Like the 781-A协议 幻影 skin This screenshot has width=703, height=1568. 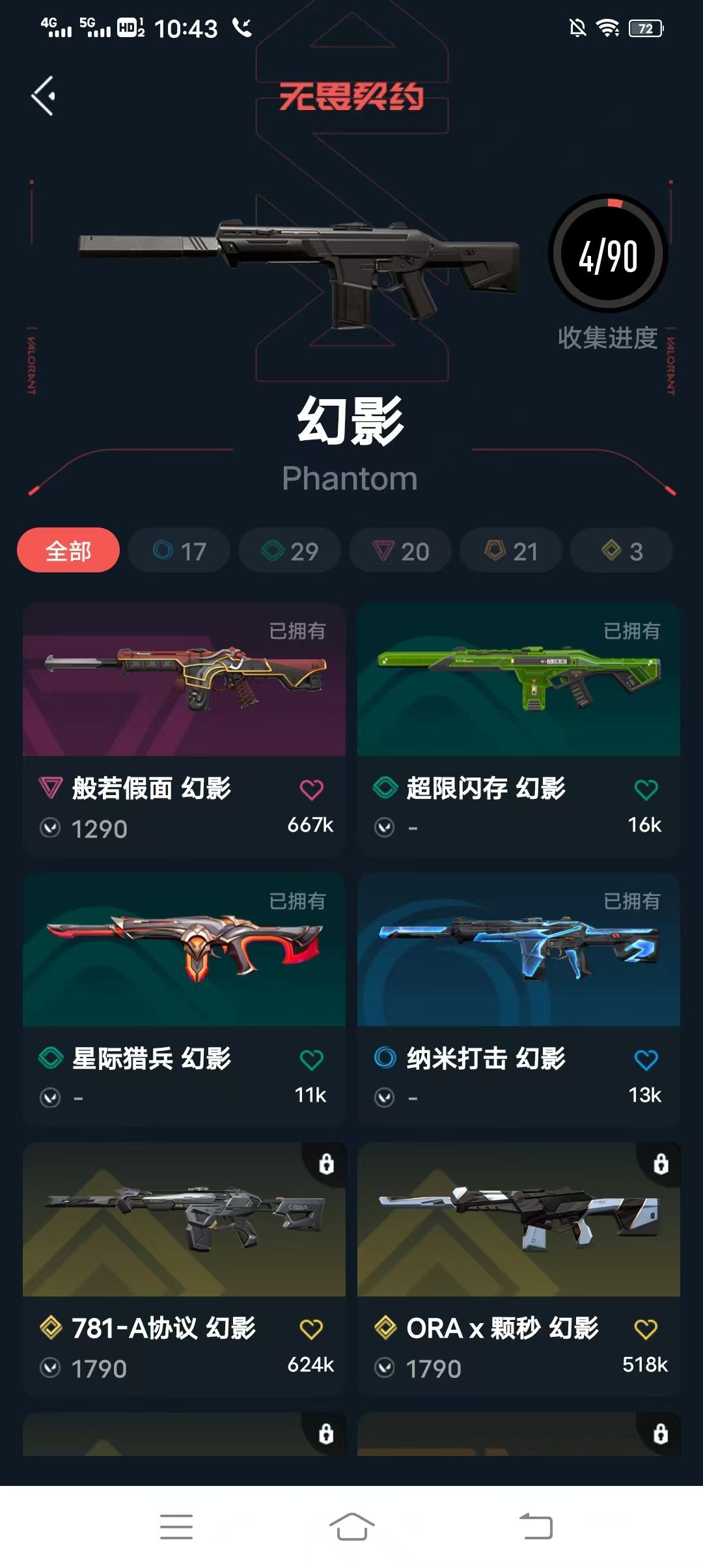311,1329
